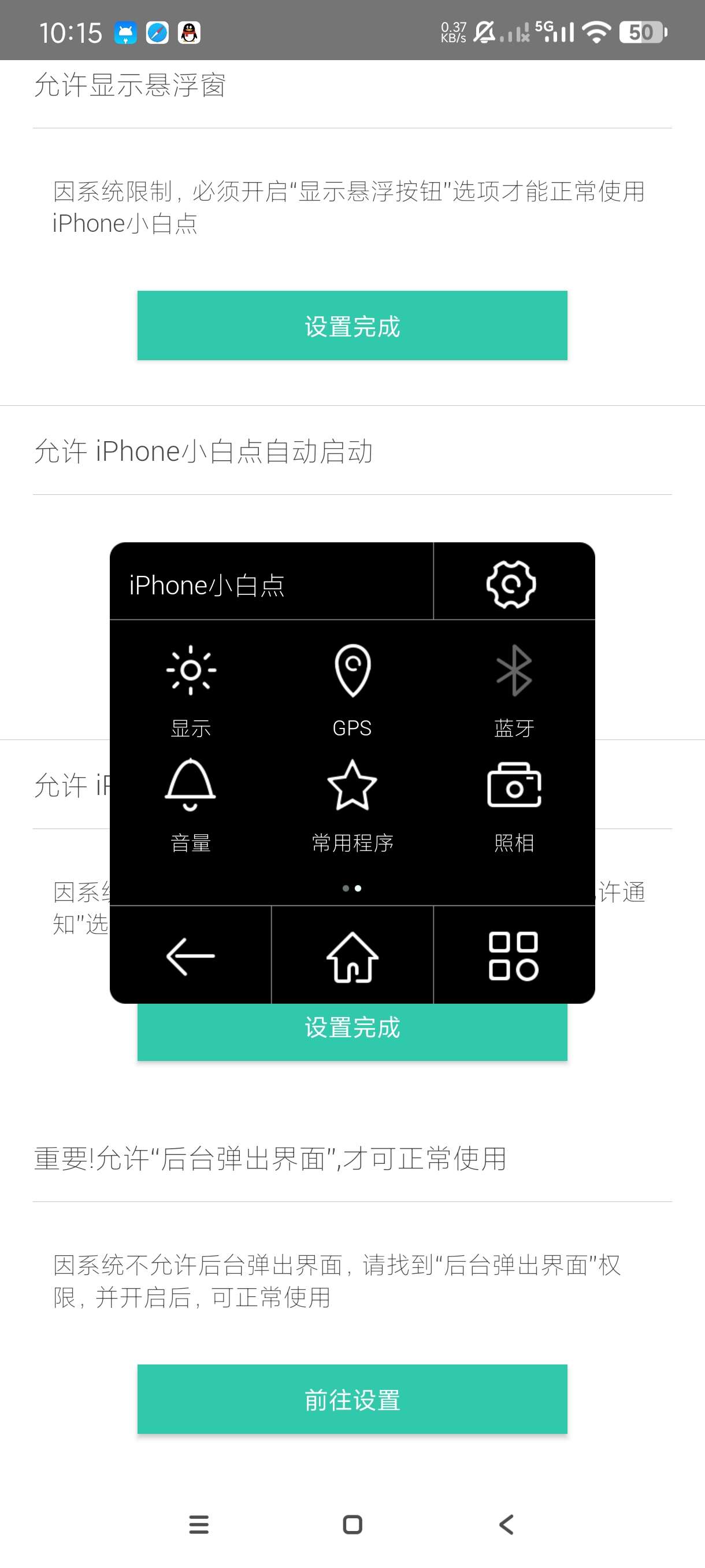This screenshot has height=1568, width=705.
Task: Toggle 蓝牙 Bluetooth in the panel
Action: 514,688
